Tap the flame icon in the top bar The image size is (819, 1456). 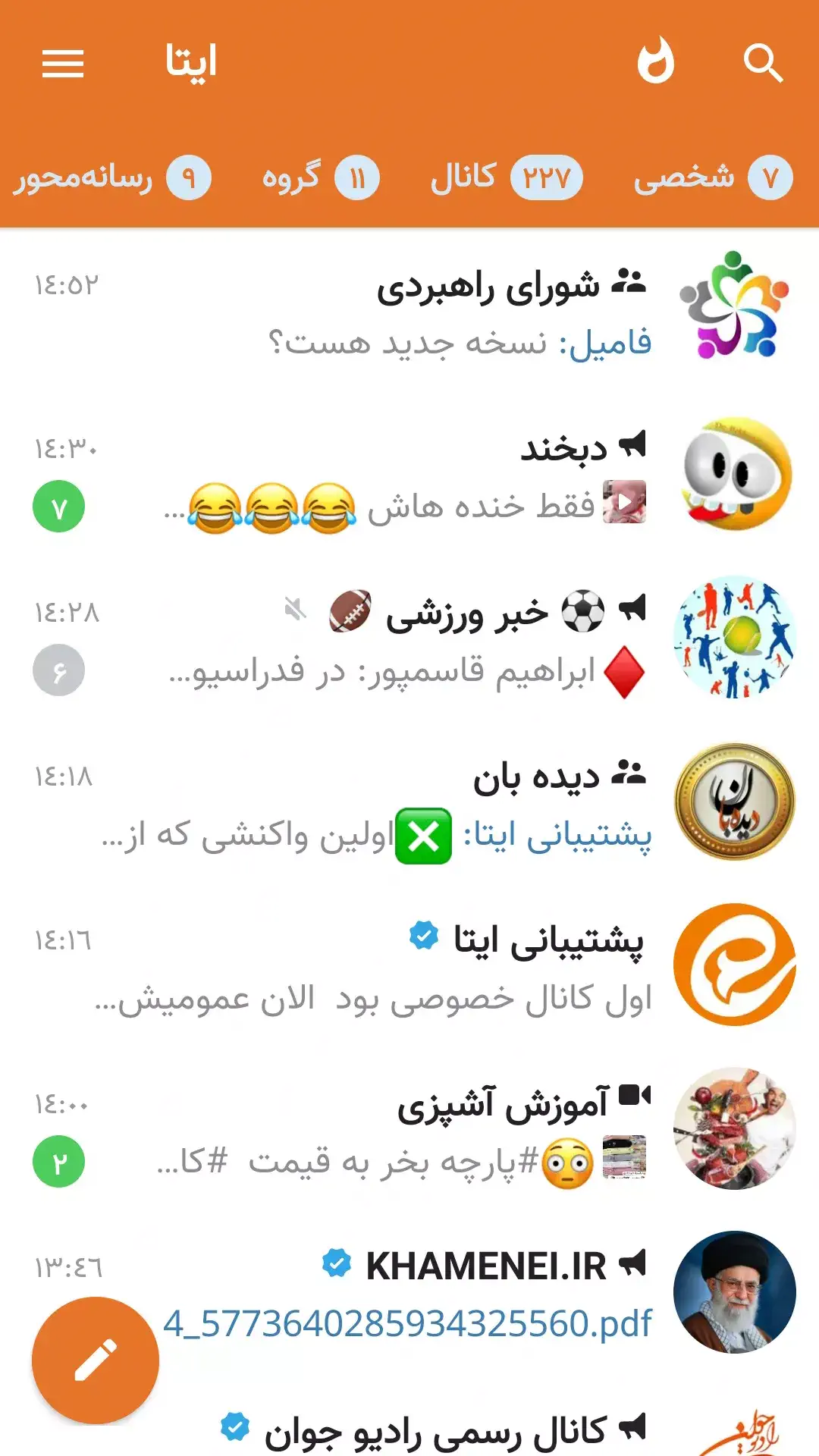[x=656, y=61]
